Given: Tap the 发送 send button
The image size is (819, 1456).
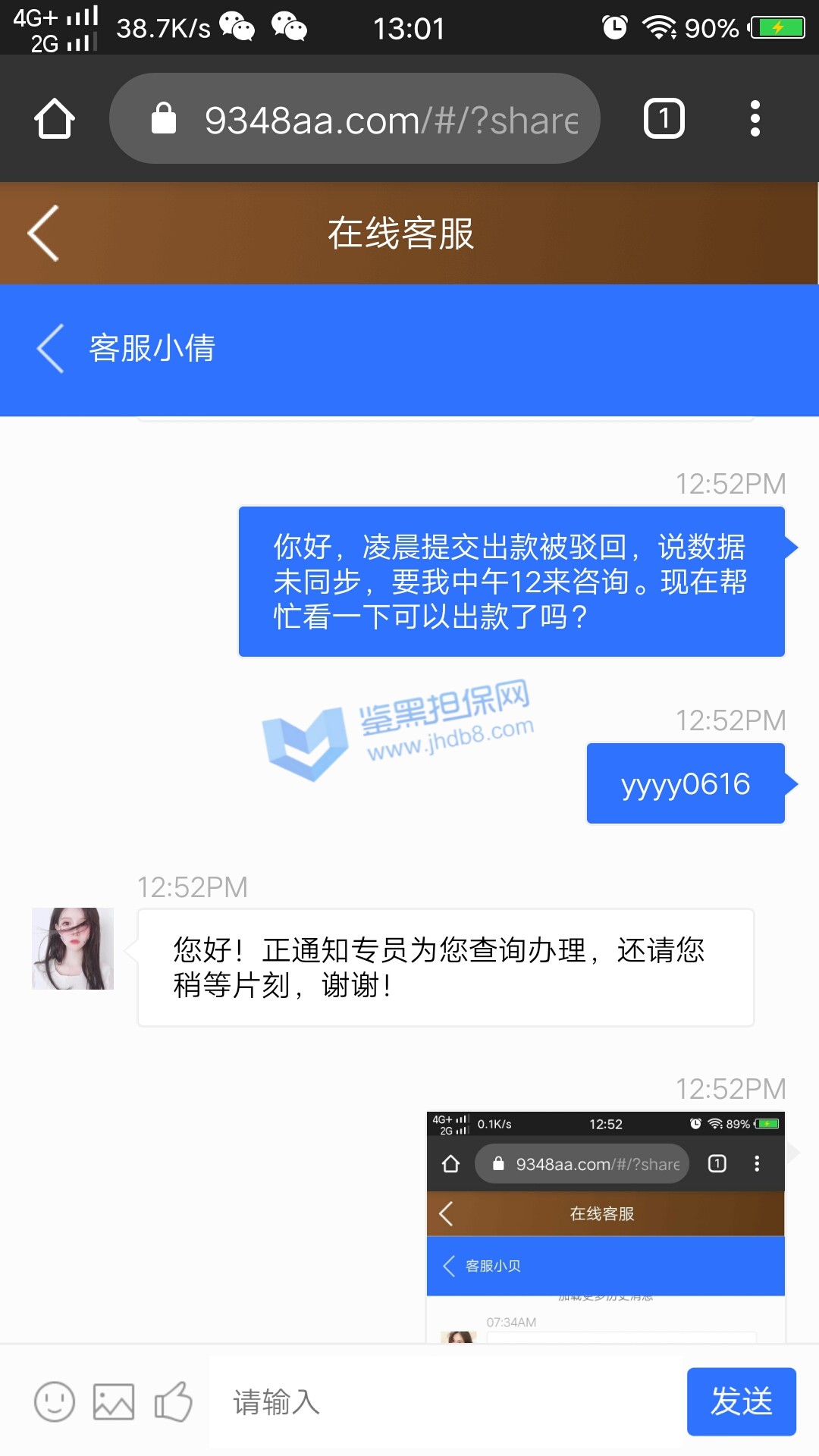Looking at the screenshot, I should 741,1401.
